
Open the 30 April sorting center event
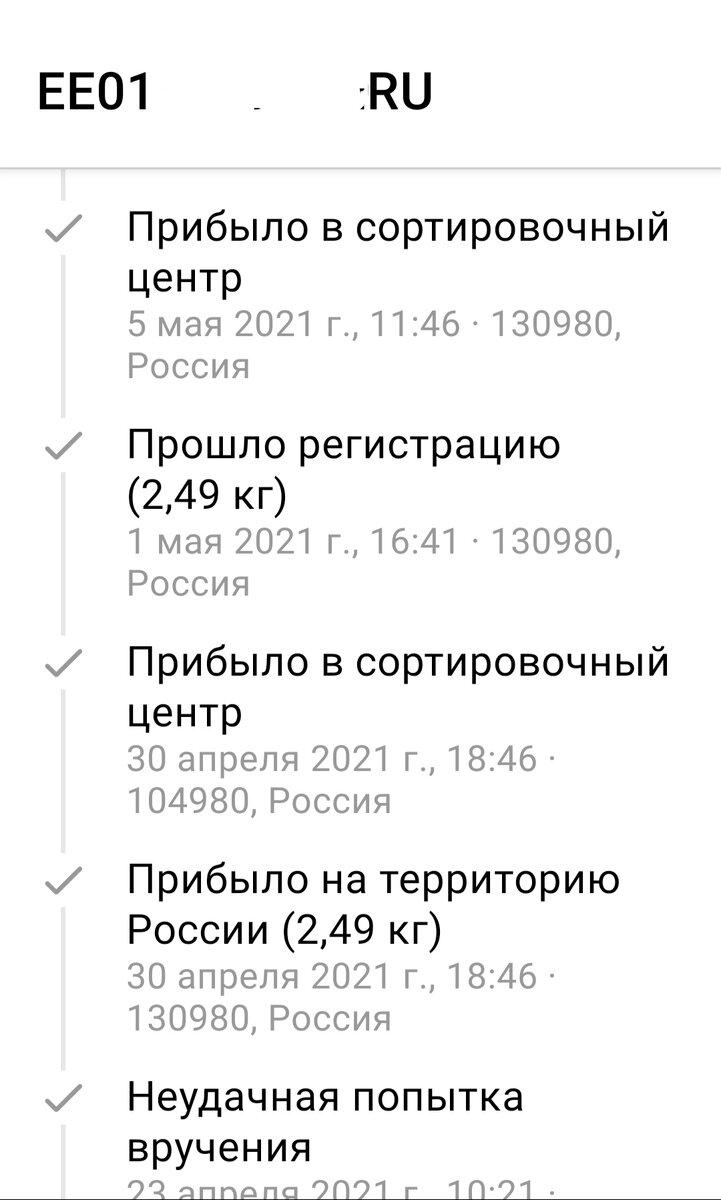point(400,688)
